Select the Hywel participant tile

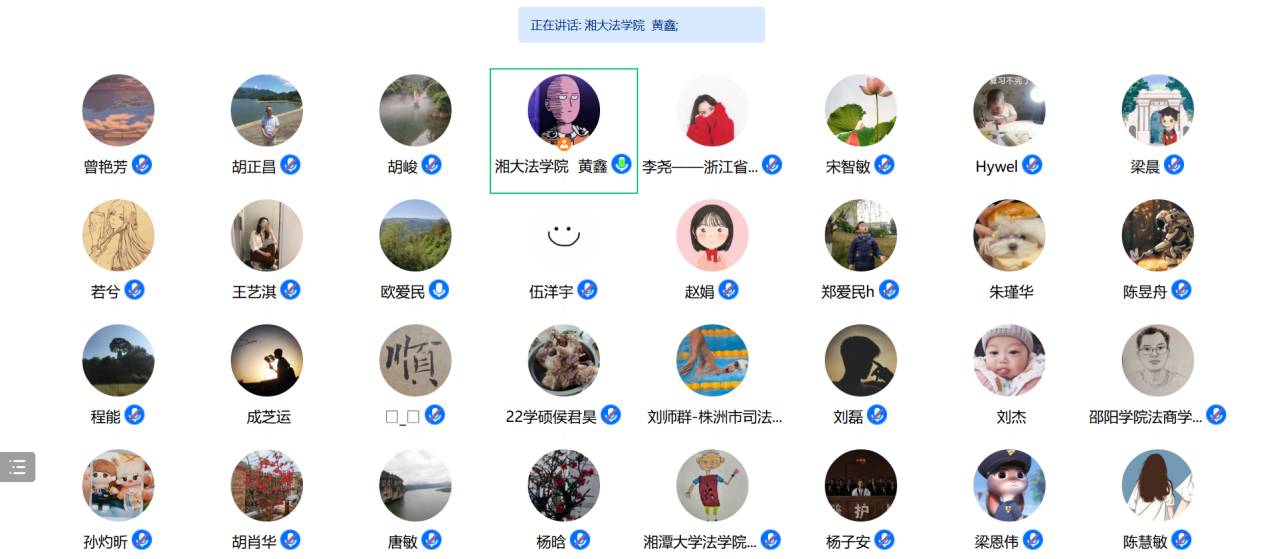(1009, 111)
